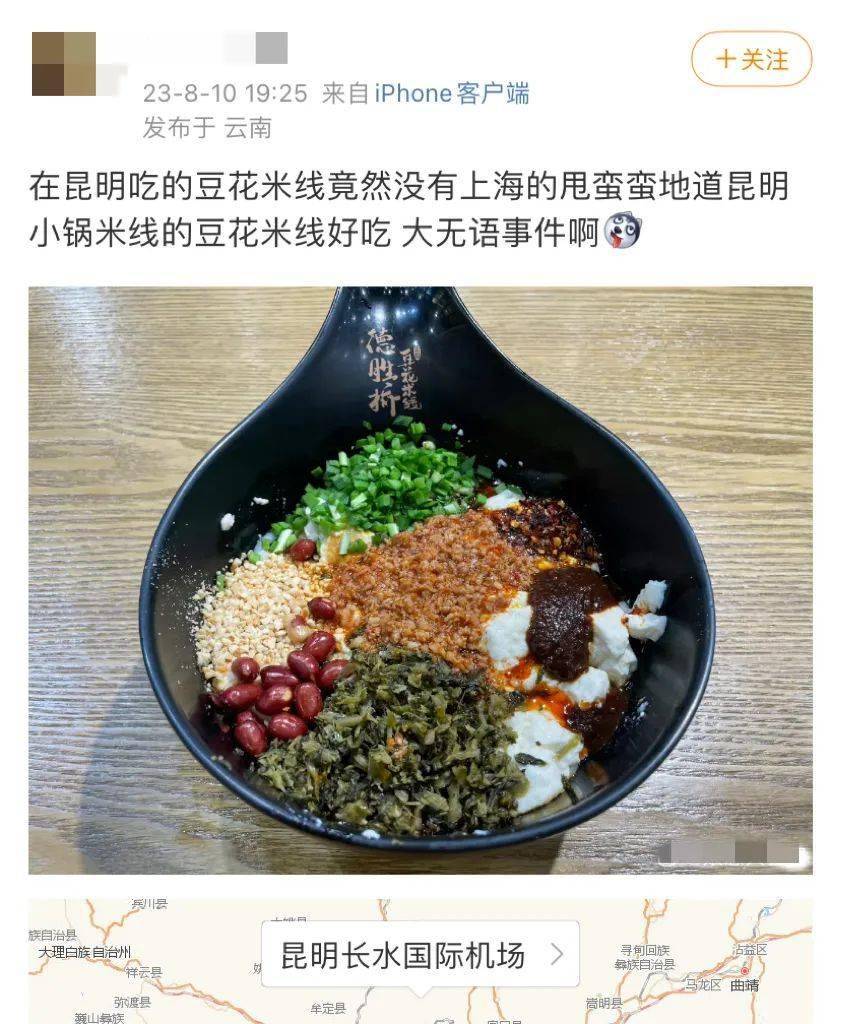Follow this user with +关注 button
This screenshot has height=1024, width=841.
pyautogui.click(x=751, y=59)
